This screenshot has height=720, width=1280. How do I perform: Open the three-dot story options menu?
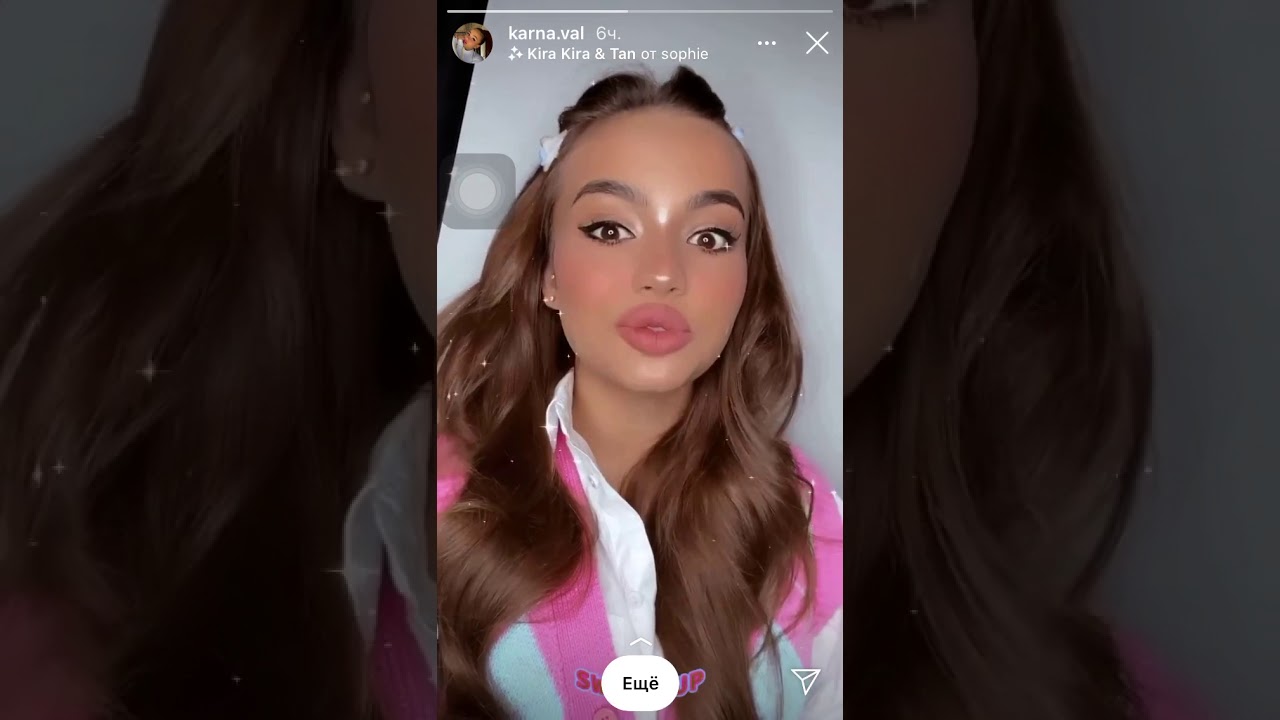click(x=767, y=43)
